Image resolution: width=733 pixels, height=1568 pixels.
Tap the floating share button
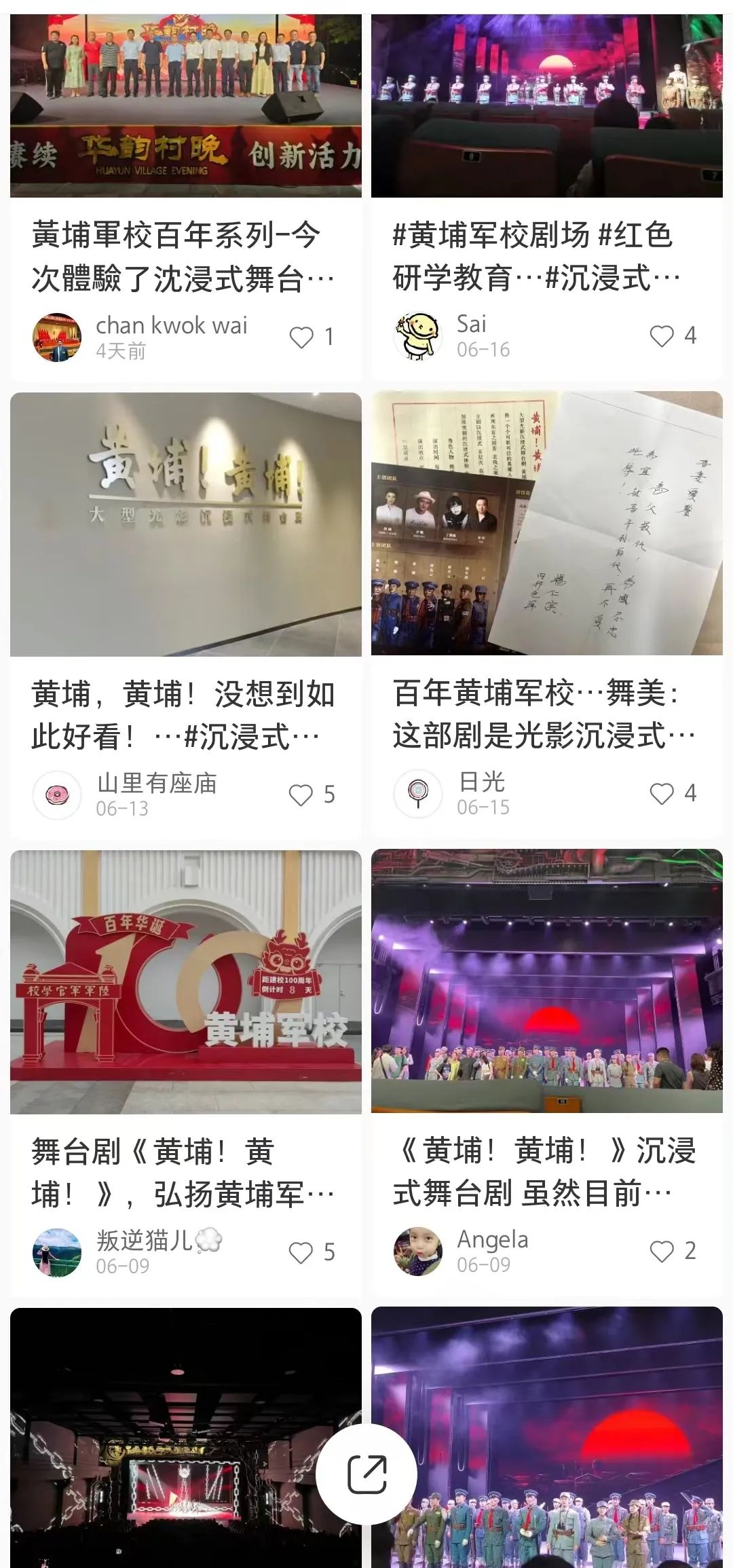(x=367, y=1474)
